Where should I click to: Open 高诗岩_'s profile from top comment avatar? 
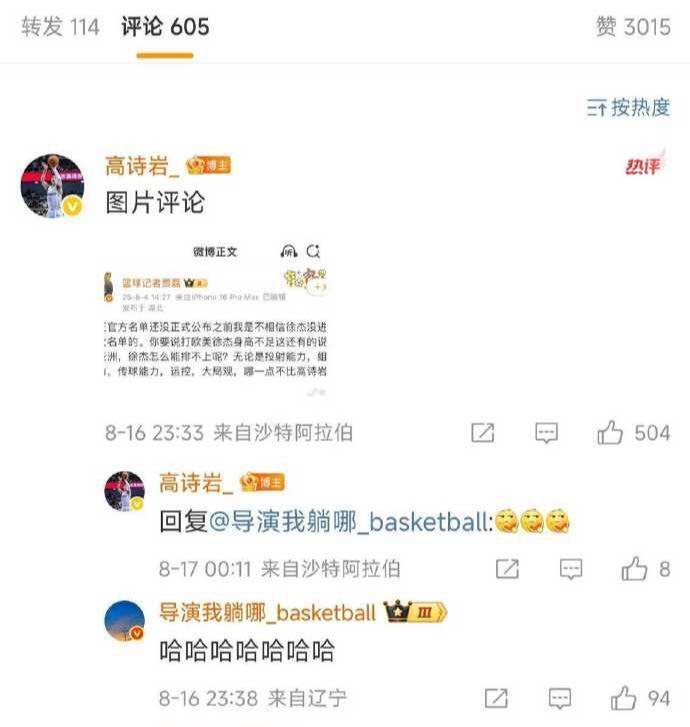click(x=52, y=186)
